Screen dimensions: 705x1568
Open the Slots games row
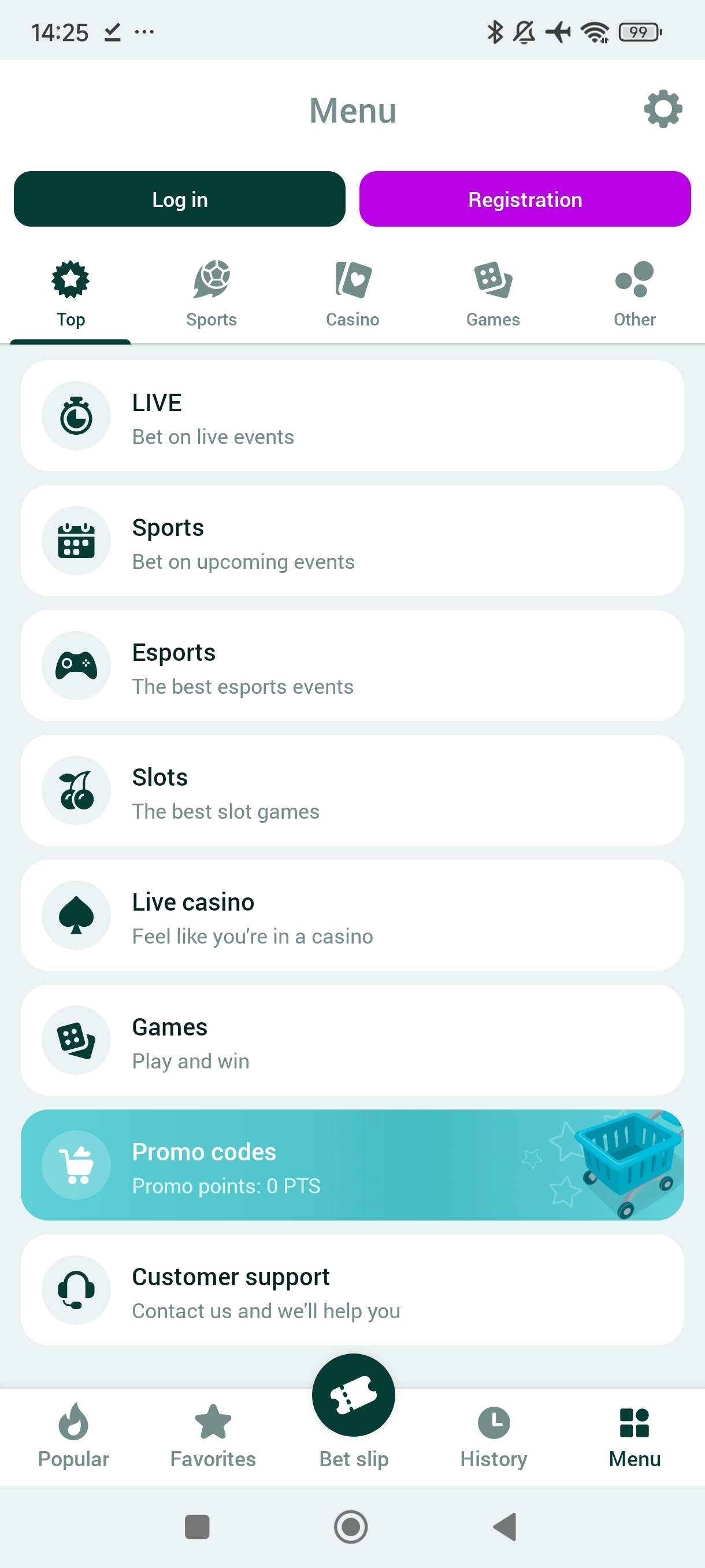point(352,791)
